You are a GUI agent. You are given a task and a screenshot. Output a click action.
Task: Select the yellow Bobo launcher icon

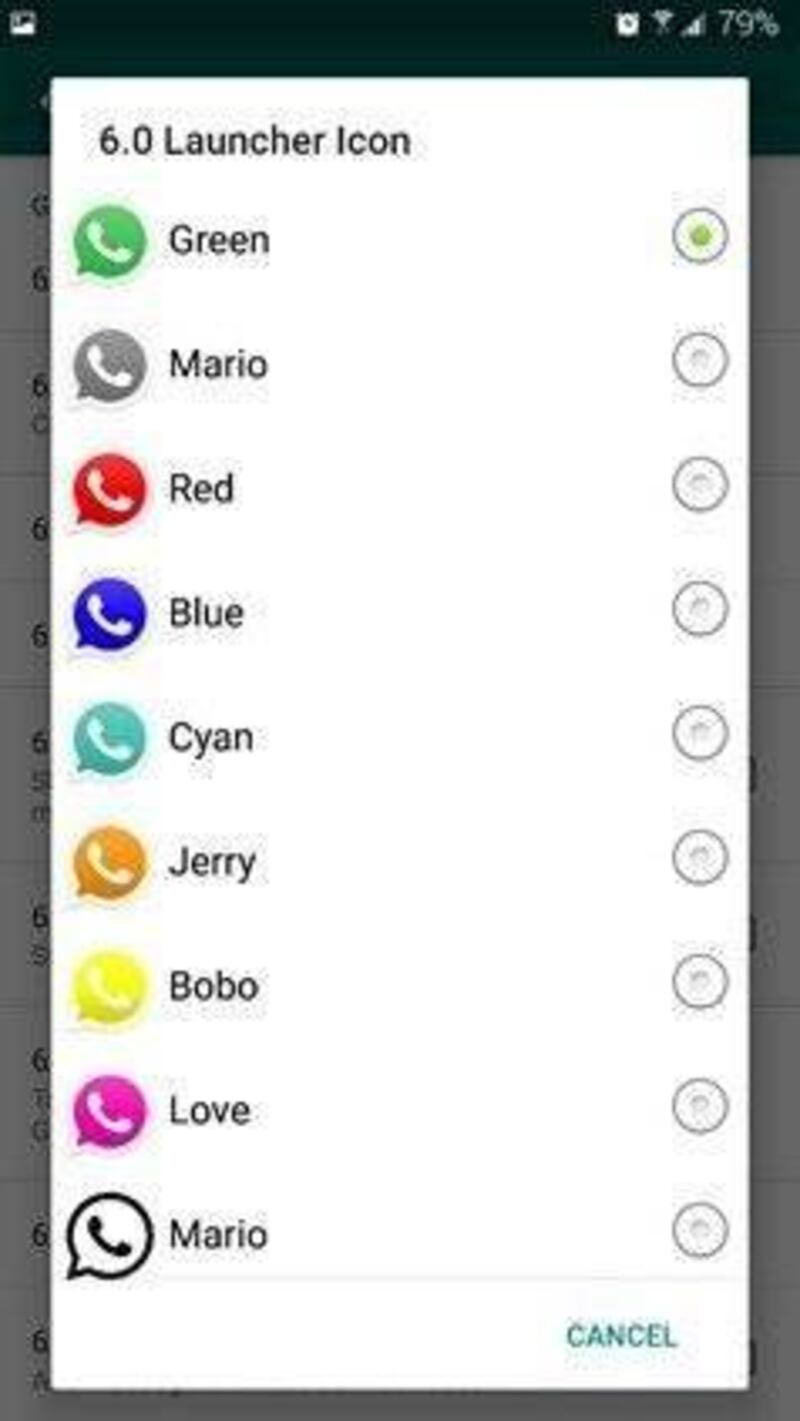pos(400,984)
